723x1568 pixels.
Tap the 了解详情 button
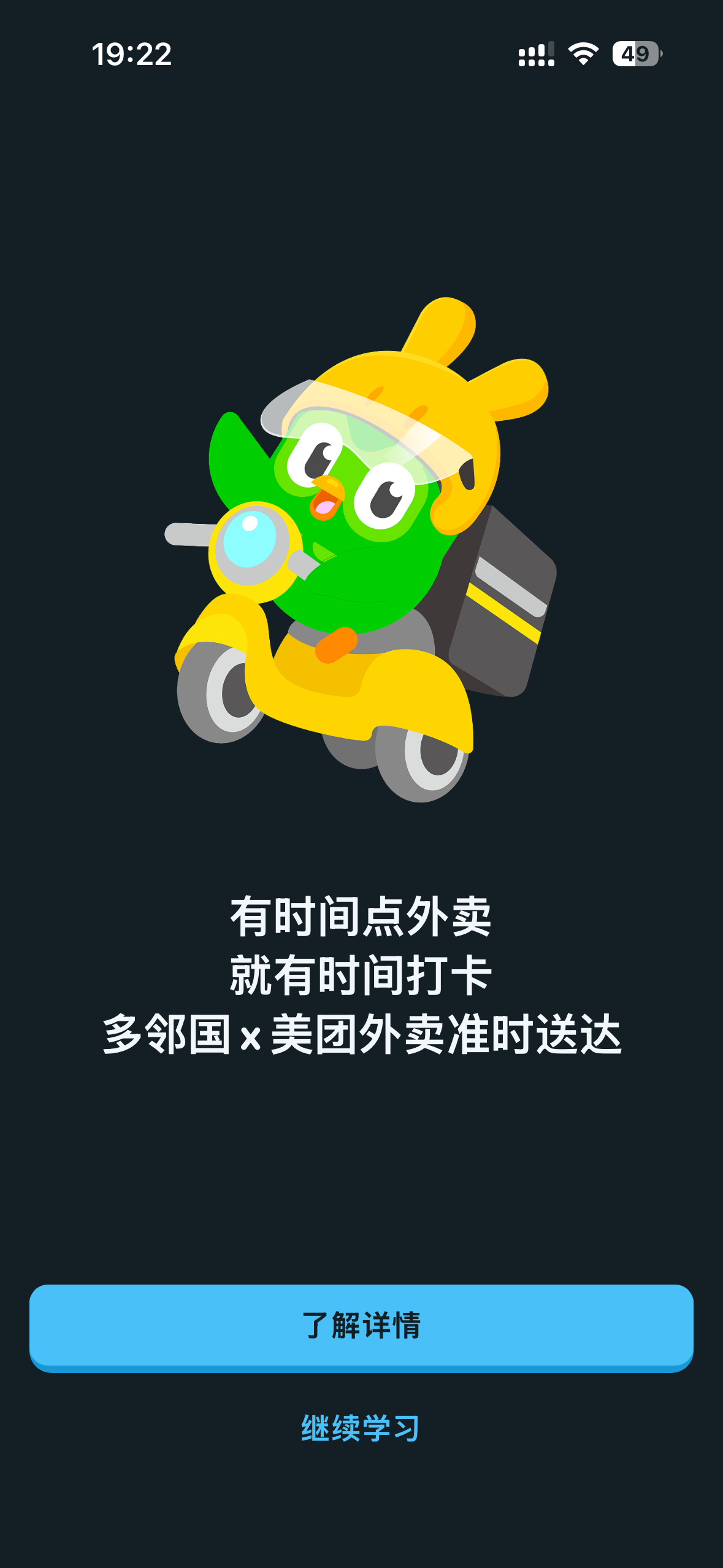tap(361, 1326)
